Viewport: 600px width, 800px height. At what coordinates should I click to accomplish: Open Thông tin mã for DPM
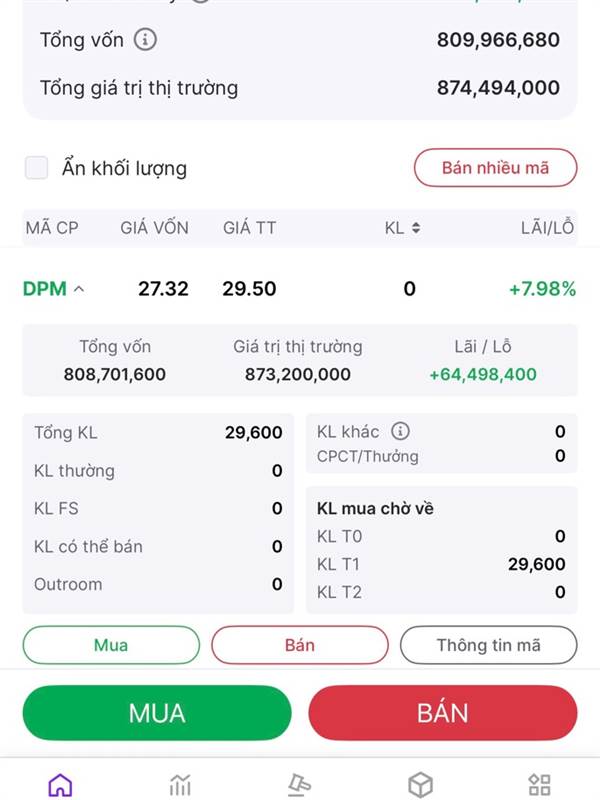[488, 645]
